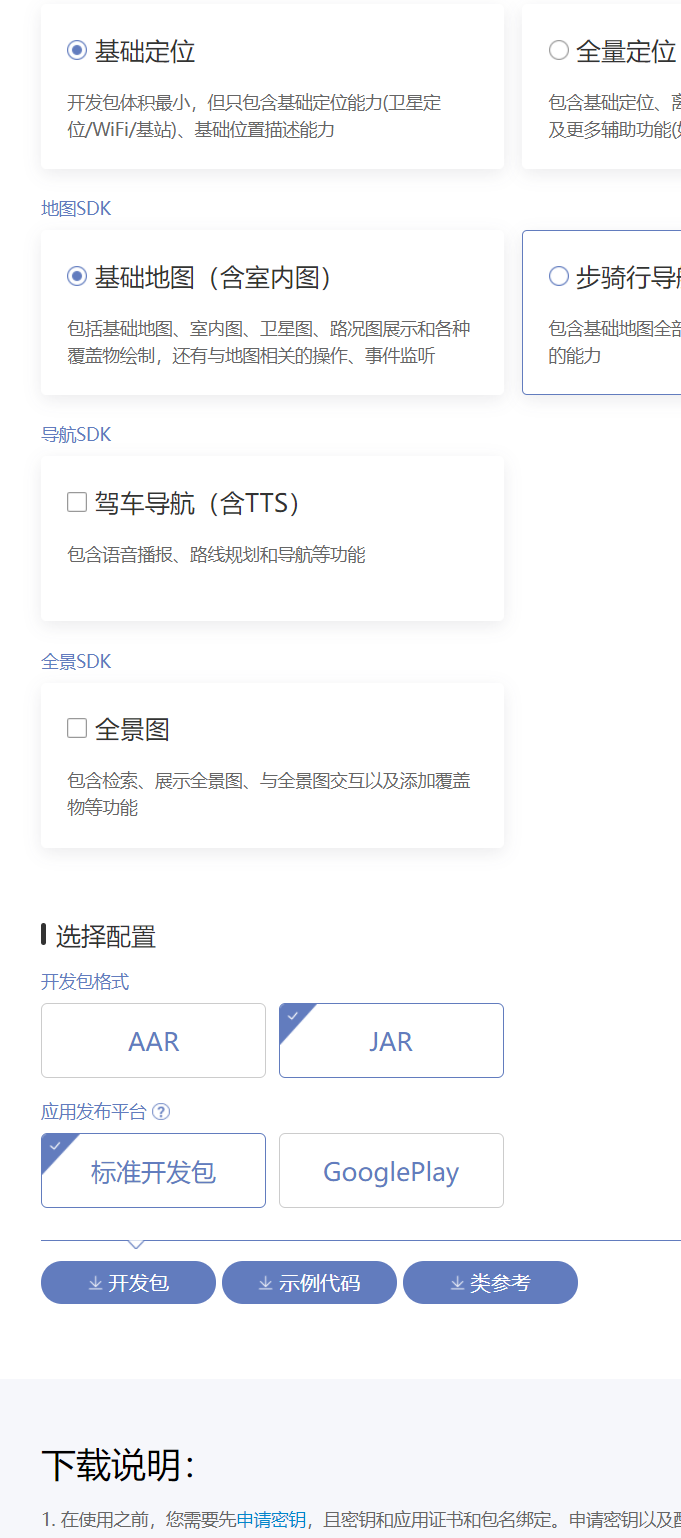681x1538 pixels.
Task: Select the 基础定位 radio option
Action: coord(77,50)
